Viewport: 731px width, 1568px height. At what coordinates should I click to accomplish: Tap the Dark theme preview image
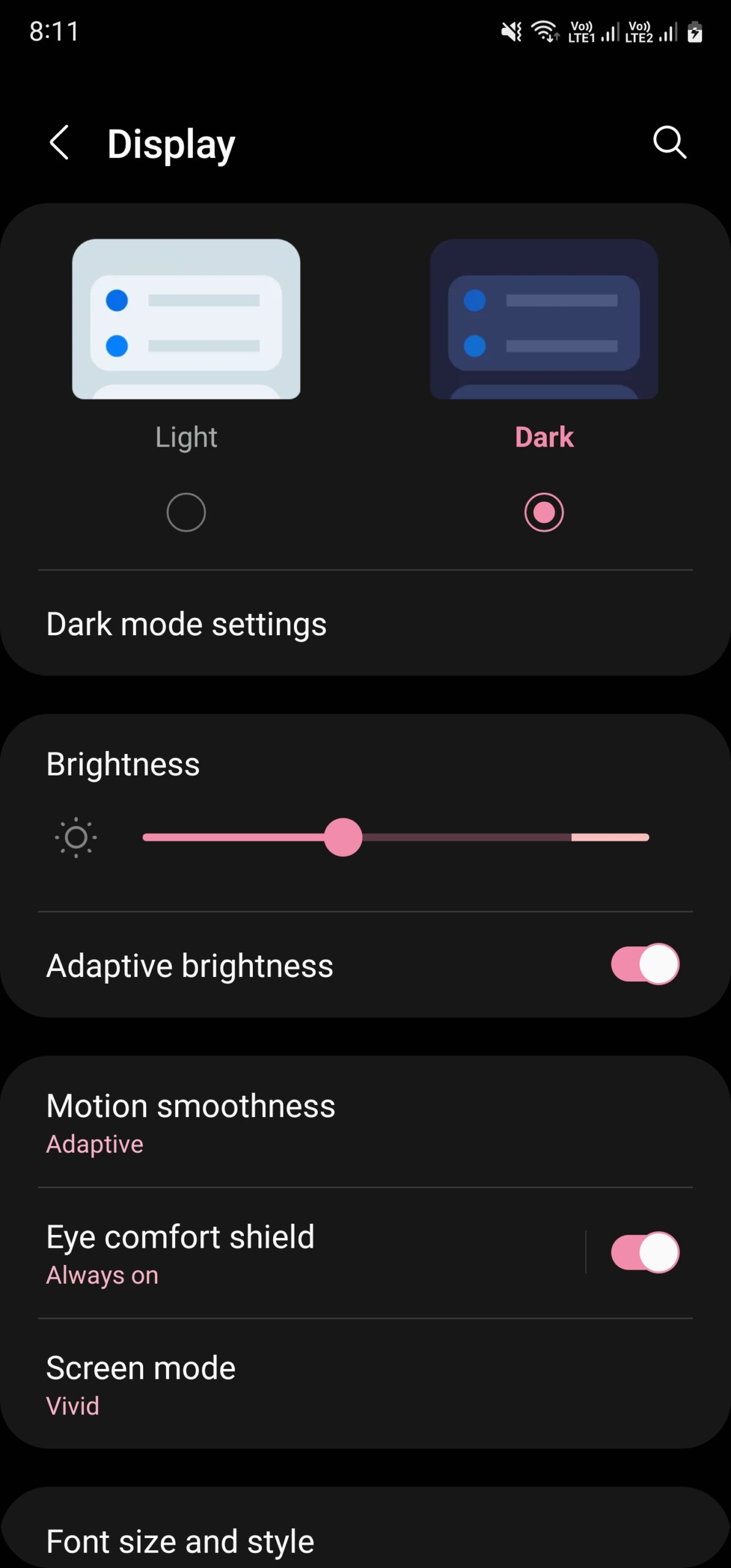click(544, 319)
